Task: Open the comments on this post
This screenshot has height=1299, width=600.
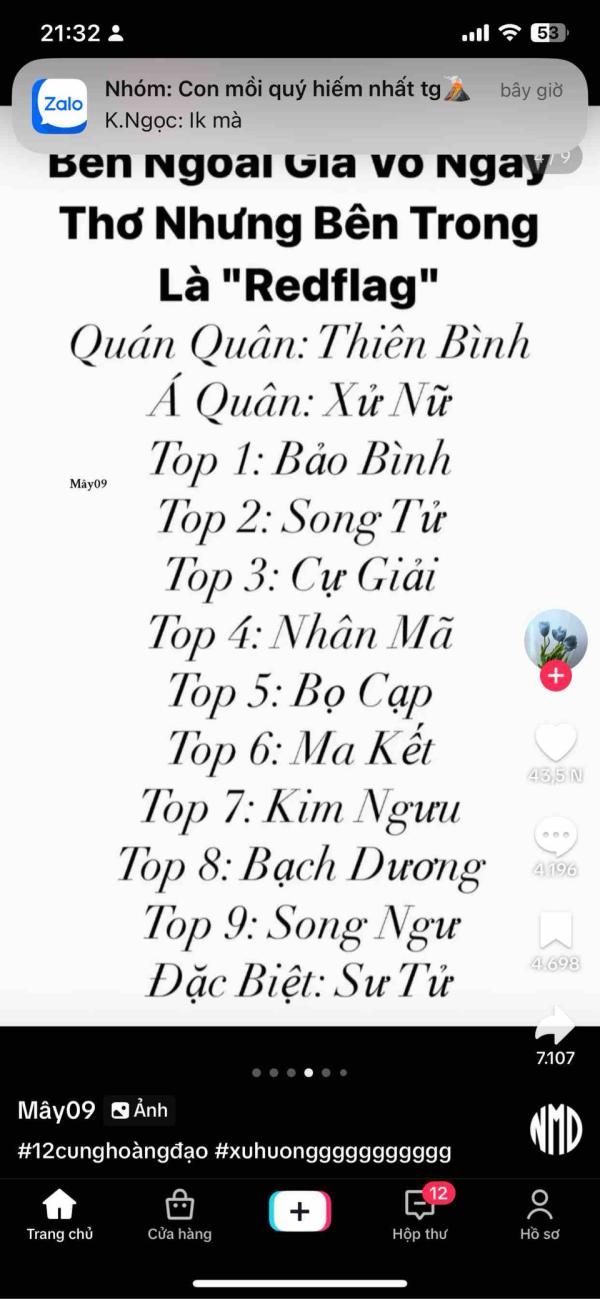Action: coord(556,836)
